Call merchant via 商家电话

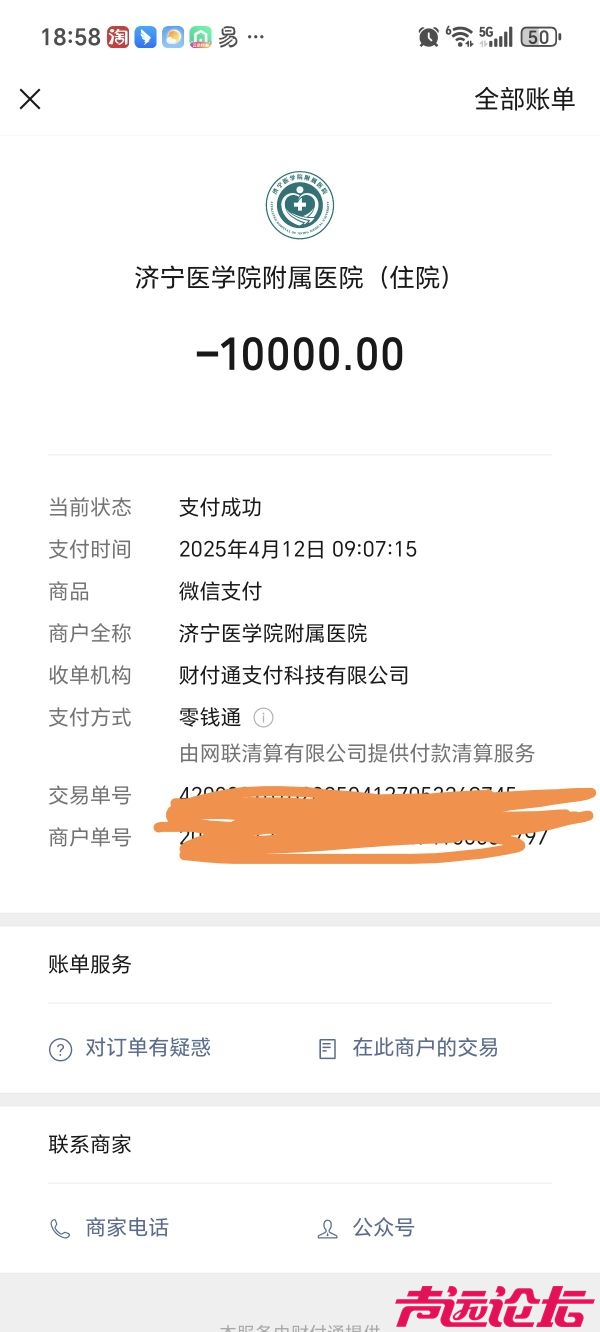[110, 1228]
